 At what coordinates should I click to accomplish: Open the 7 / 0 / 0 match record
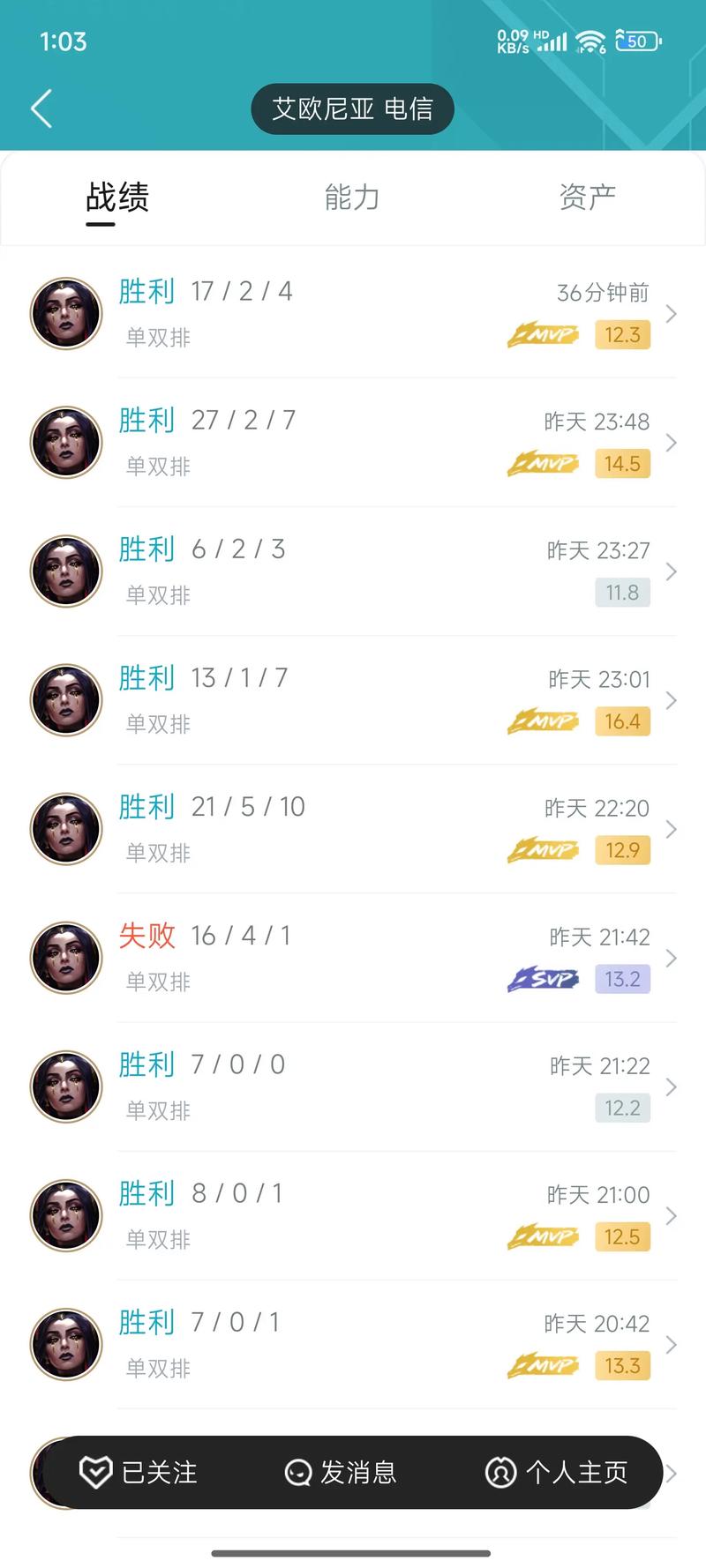click(353, 1086)
